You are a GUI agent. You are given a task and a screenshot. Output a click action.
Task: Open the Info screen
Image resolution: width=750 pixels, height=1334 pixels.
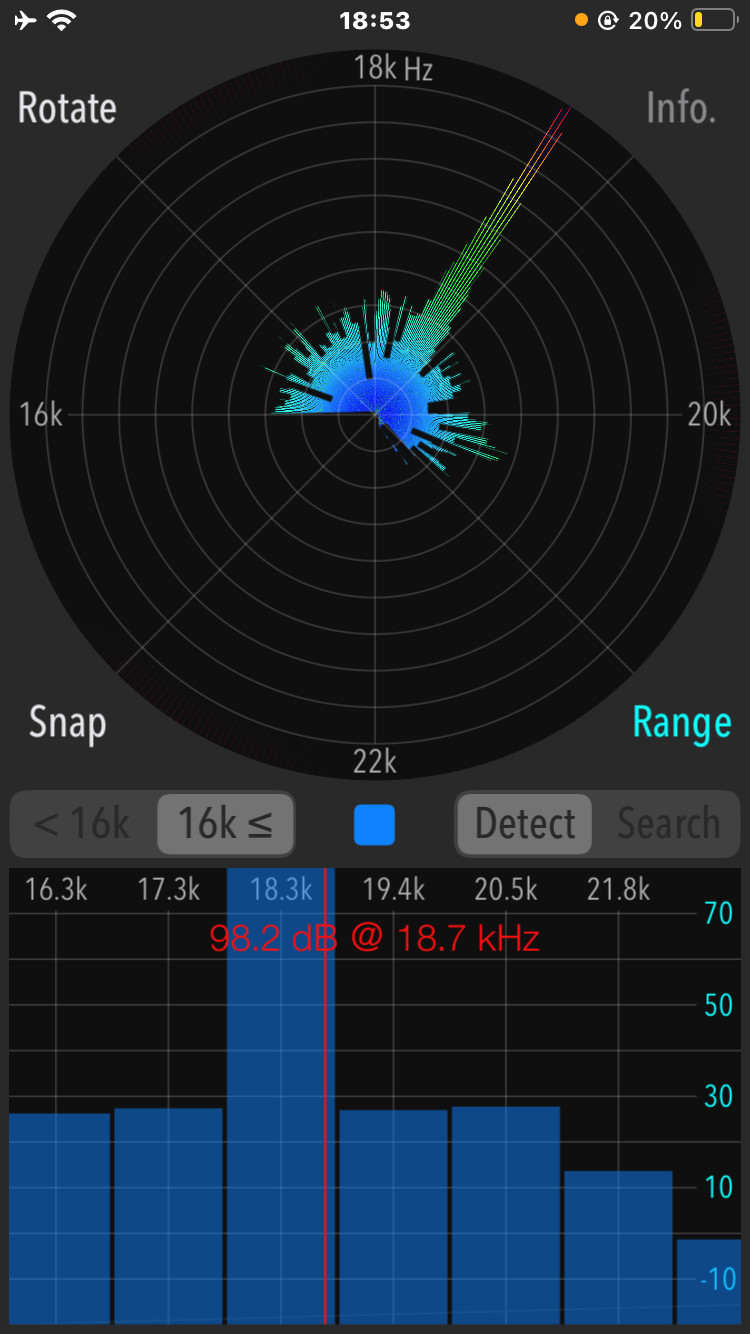[x=681, y=108]
